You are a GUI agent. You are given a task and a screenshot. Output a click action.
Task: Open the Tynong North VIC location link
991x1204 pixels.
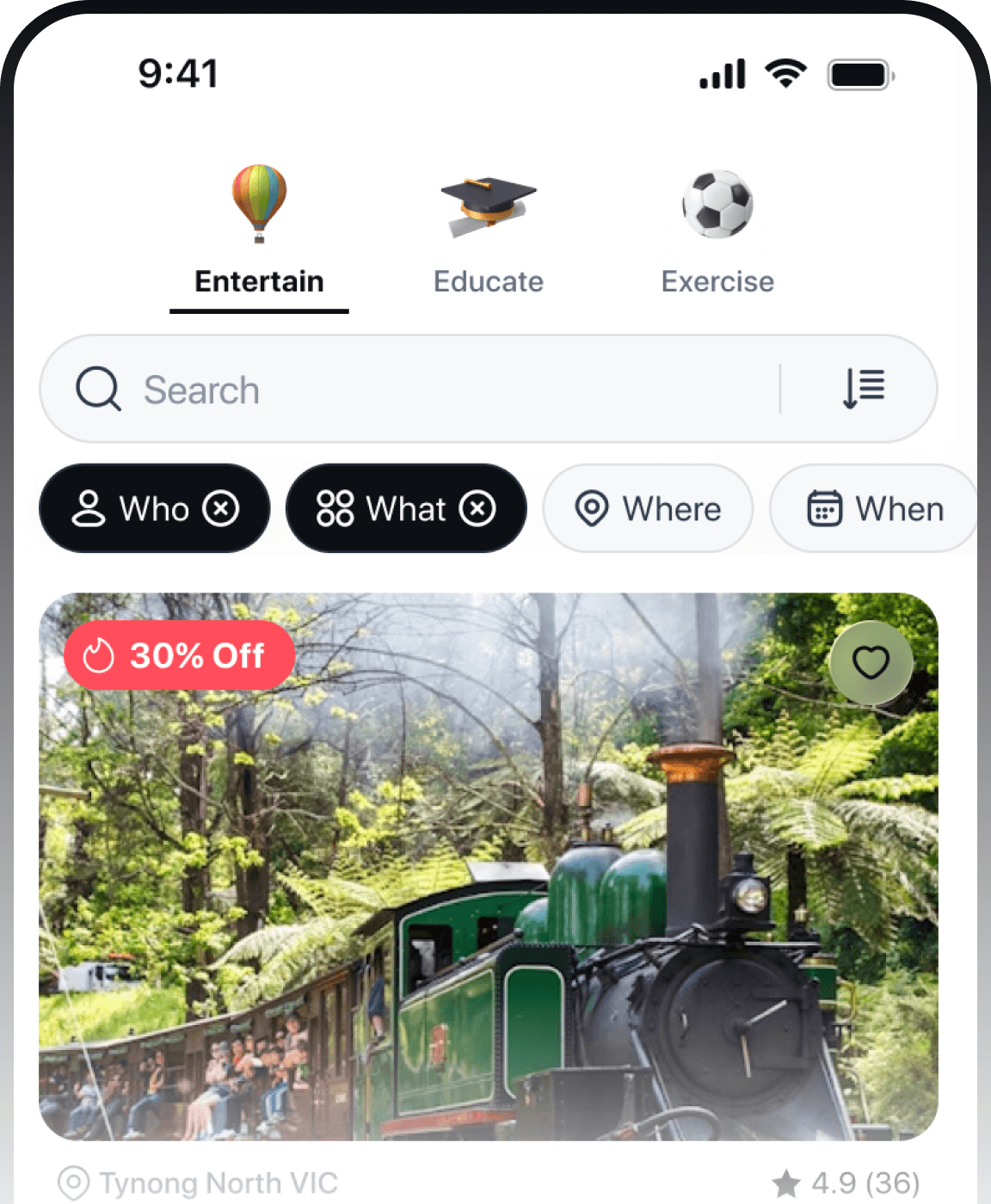[x=198, y=1182]
